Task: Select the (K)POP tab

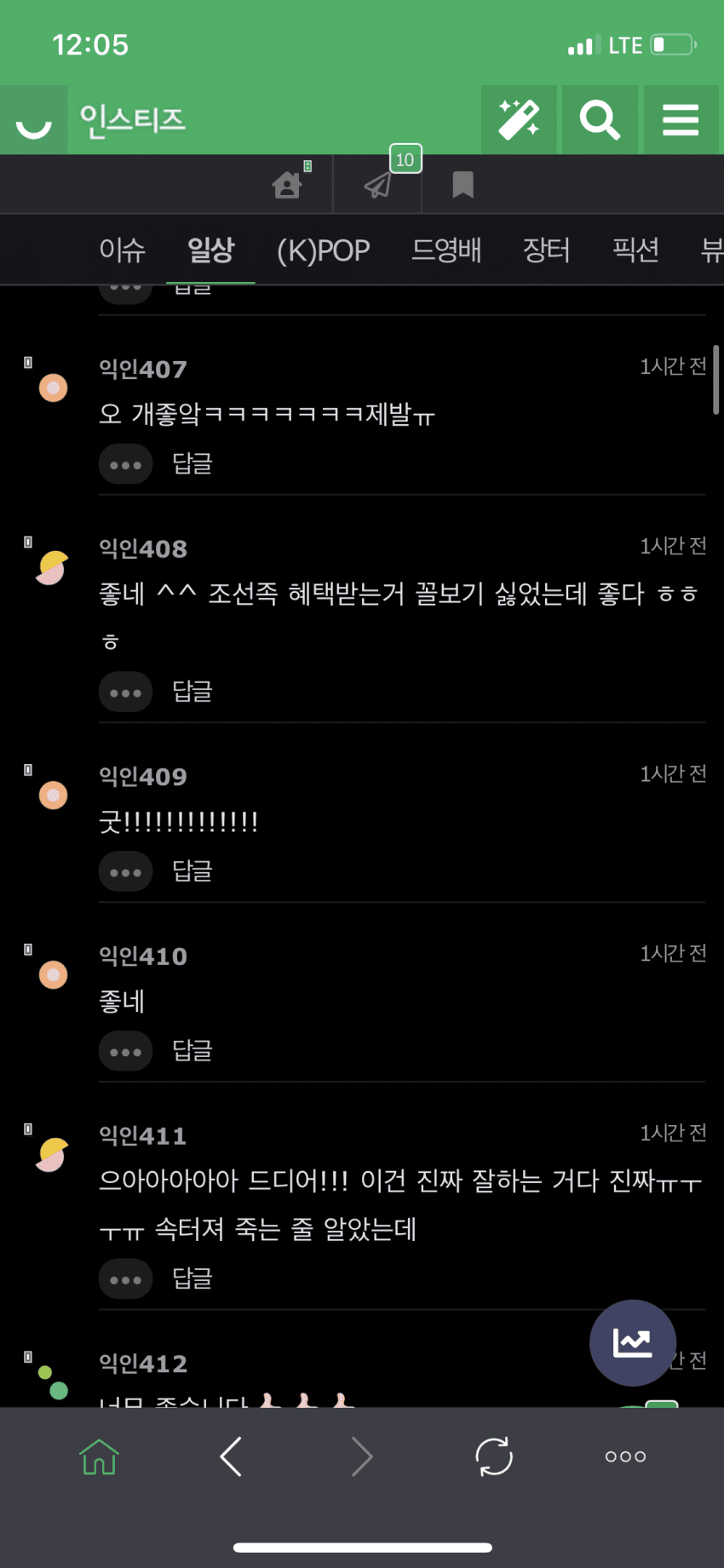Action: tap(324, 250)
